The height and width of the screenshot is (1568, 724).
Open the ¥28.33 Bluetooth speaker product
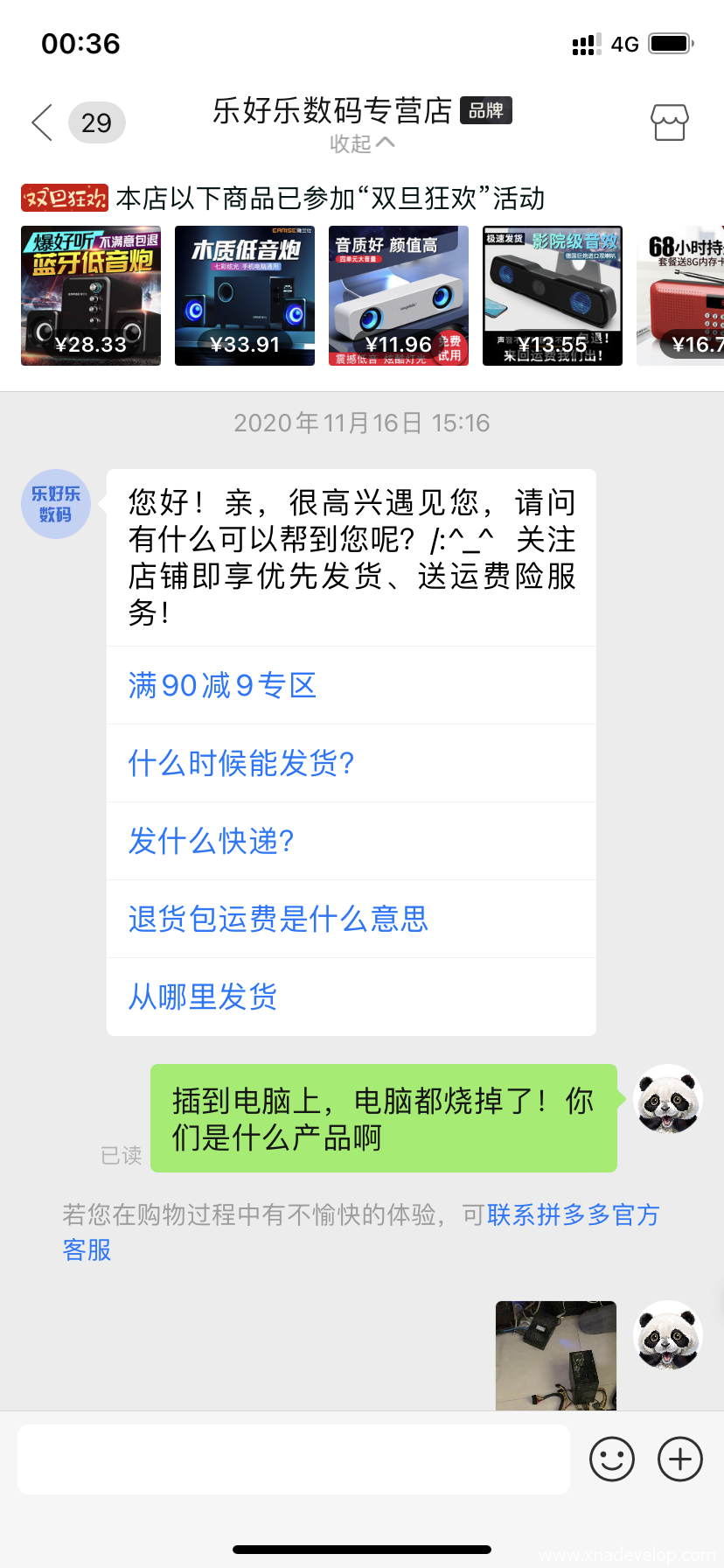coord(91,296)
